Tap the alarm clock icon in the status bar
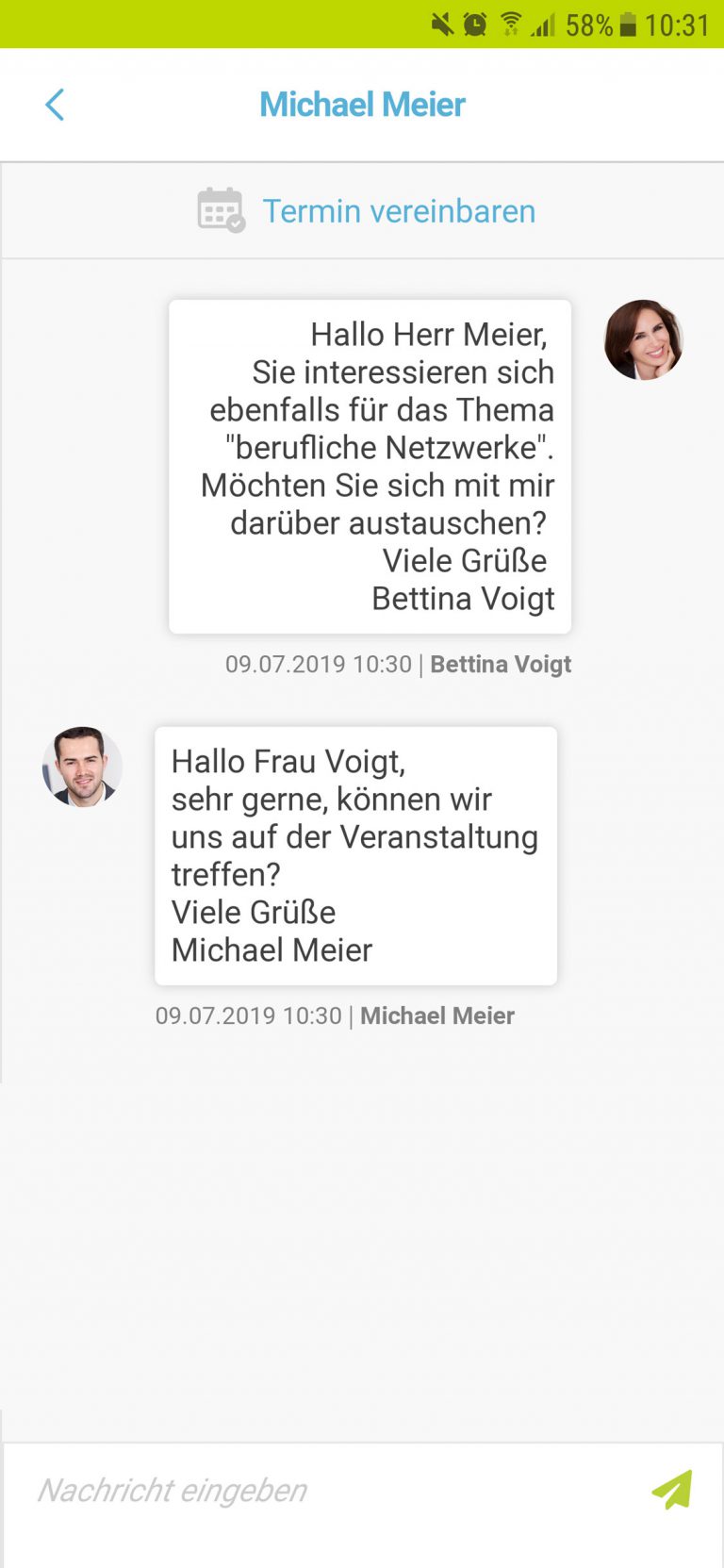The height and width of the screenshot is (1568, 724). click(474, 24)
